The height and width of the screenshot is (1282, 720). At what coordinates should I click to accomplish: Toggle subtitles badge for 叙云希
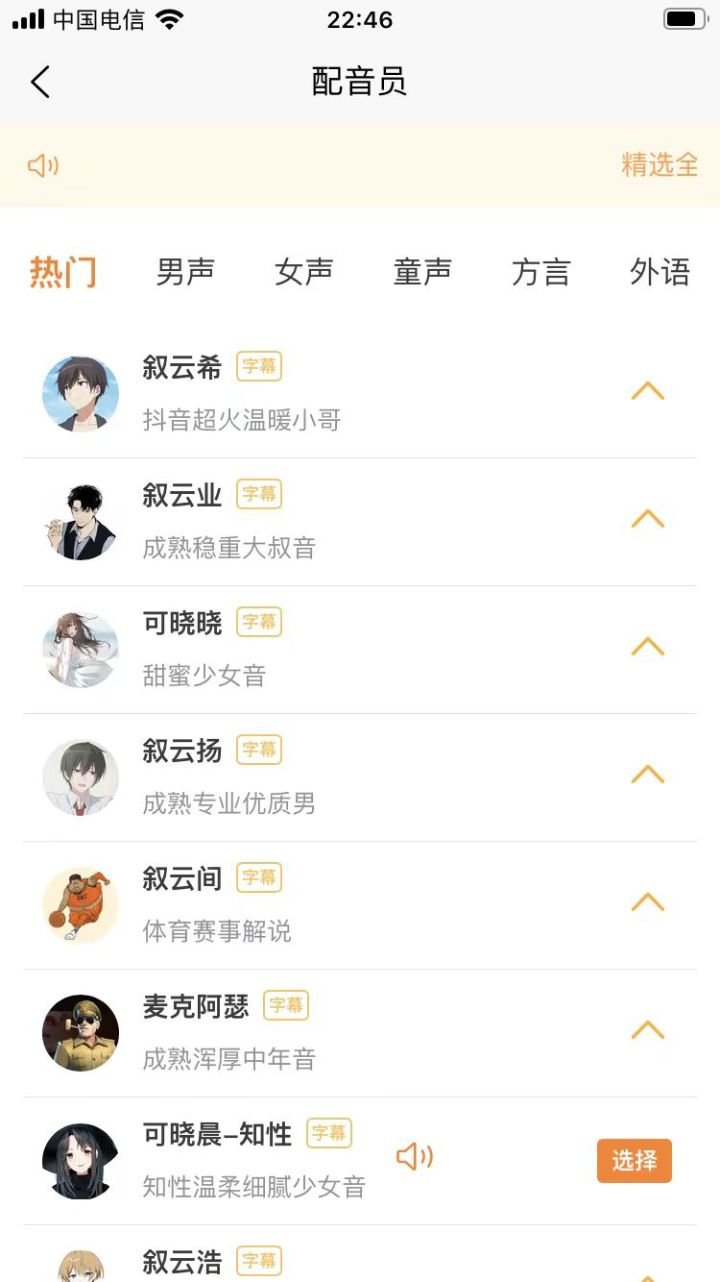click(x=260, y=367)
